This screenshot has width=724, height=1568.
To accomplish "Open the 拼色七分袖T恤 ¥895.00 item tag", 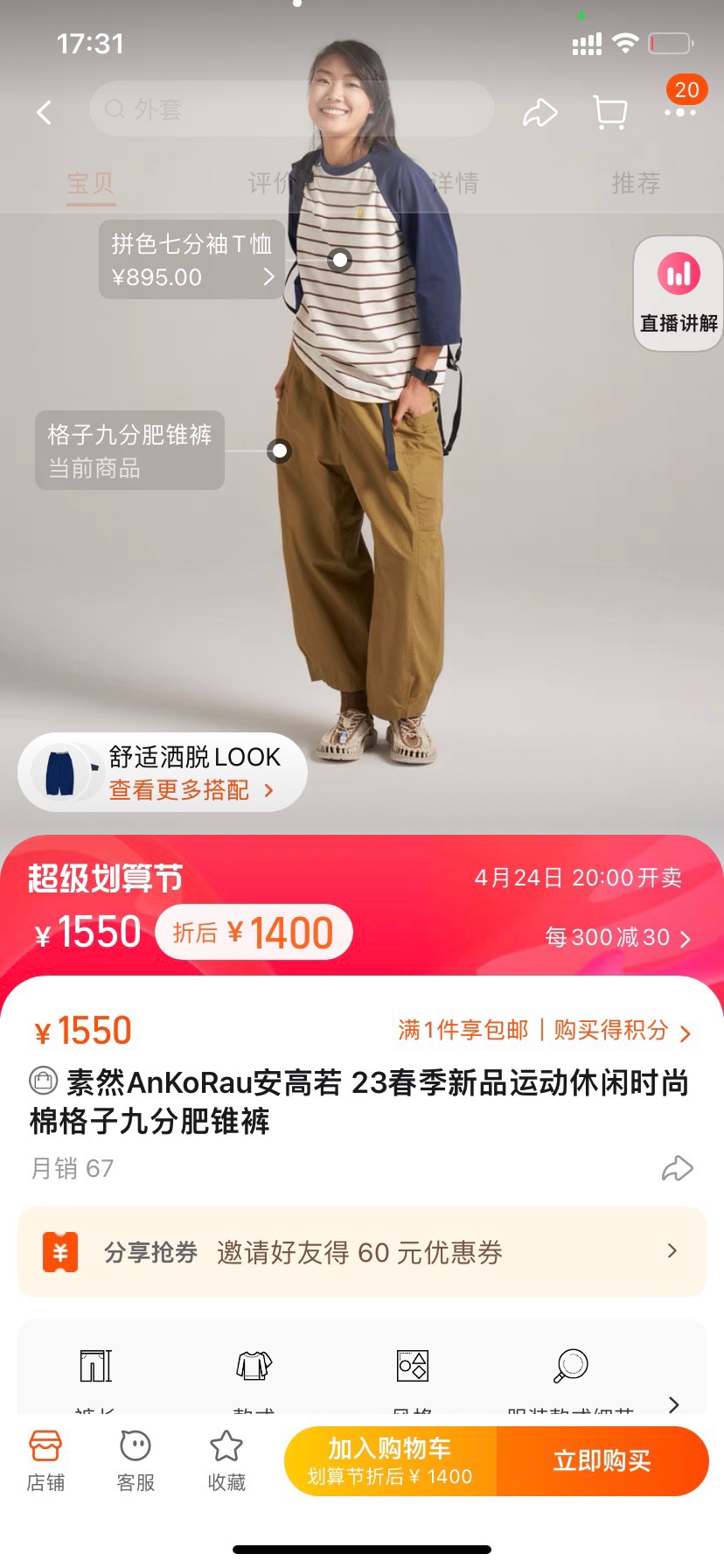I will pos(191,260).
